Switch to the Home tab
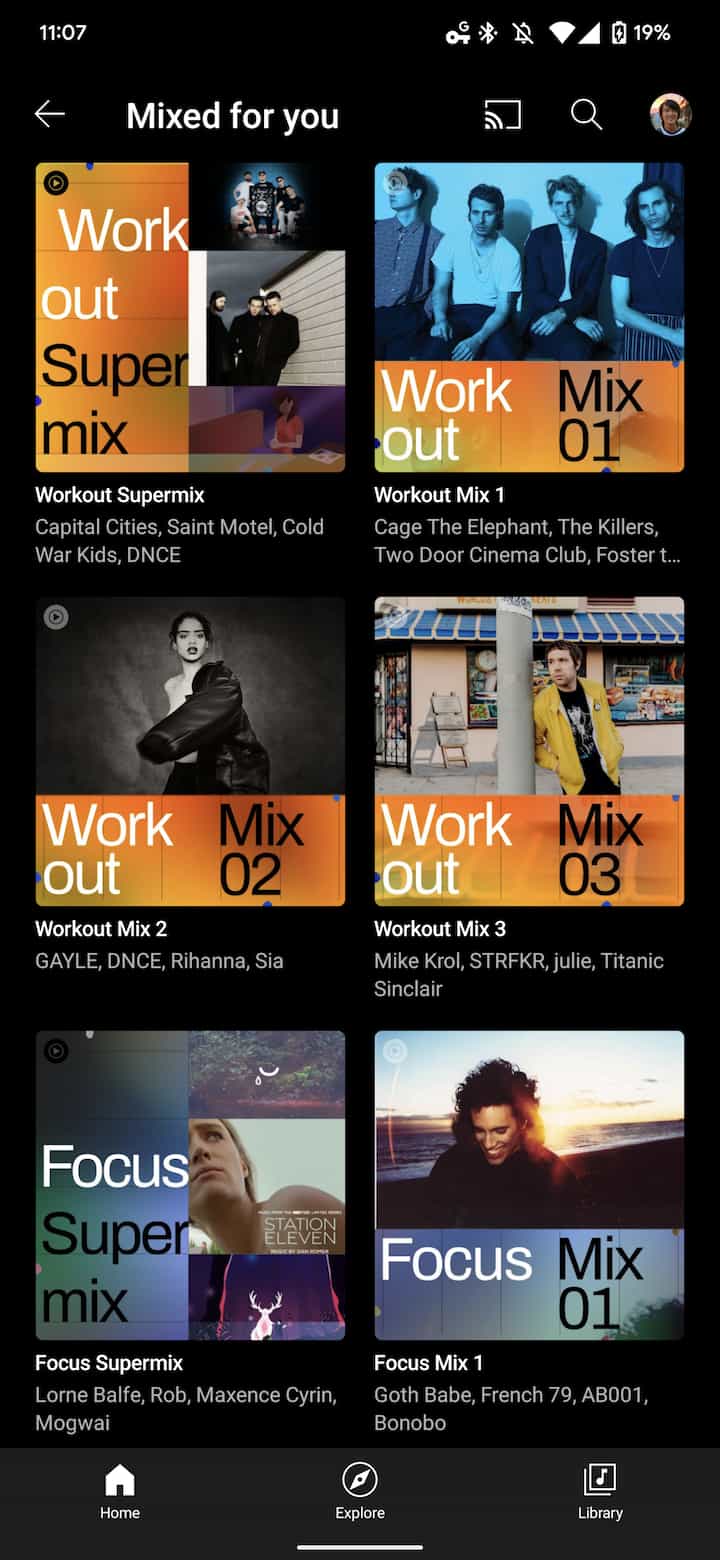Image resolution: width=720 pixels, height=1560 pixels. coord(120,1492)
